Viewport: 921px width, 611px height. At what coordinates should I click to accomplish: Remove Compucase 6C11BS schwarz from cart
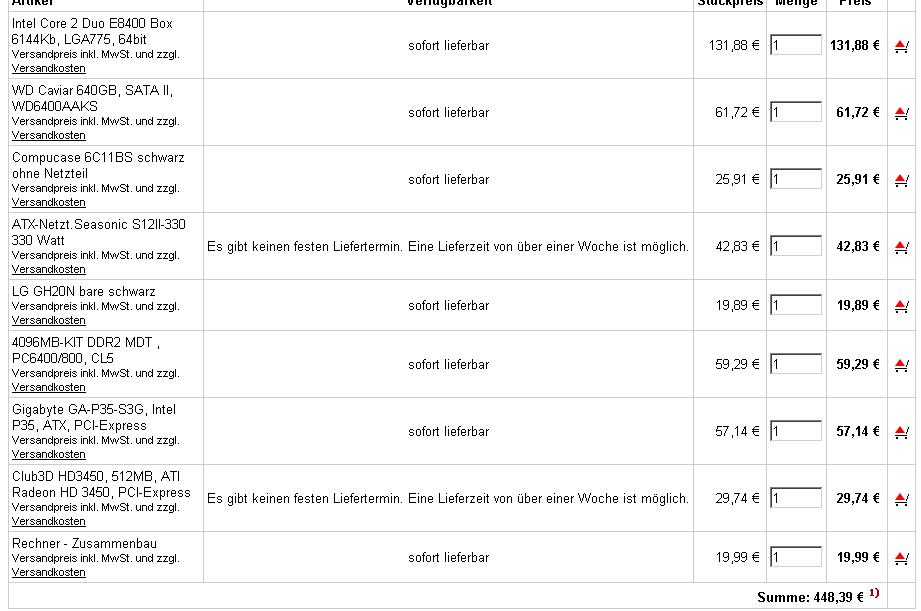pyautogui.click(x=901, y=180)
